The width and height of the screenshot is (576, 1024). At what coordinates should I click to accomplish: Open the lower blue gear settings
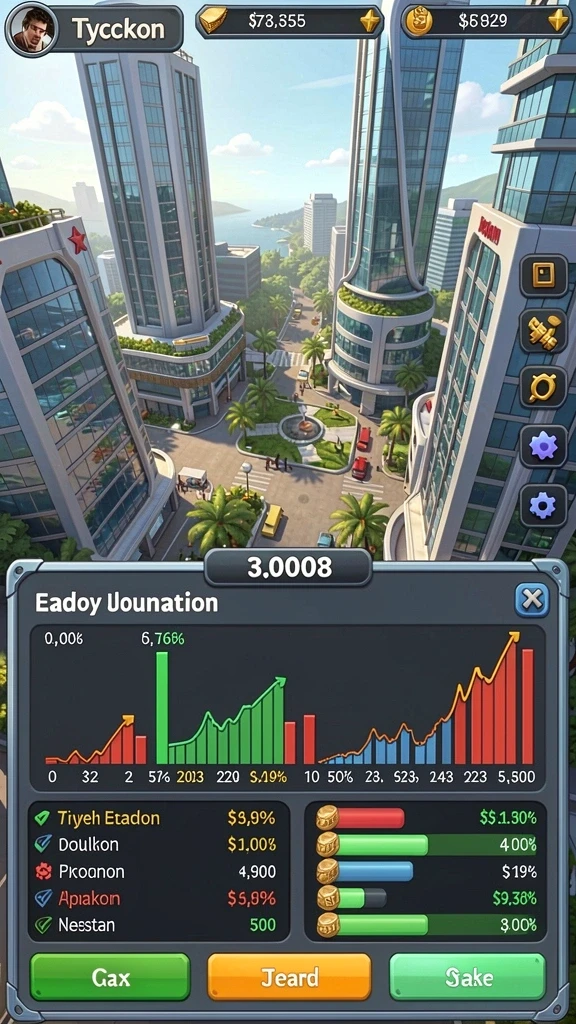point(543,505)
